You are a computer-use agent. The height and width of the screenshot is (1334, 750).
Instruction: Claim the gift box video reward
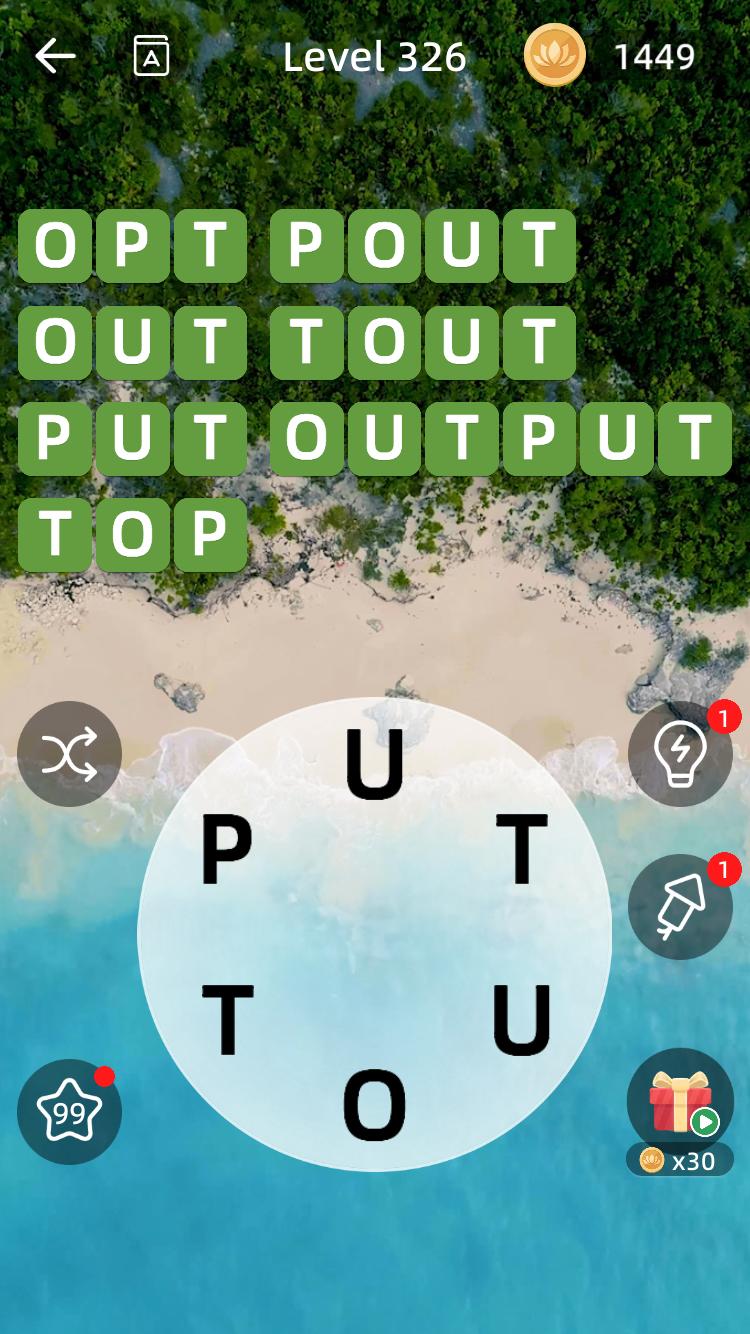click(x=680, y=1103)
